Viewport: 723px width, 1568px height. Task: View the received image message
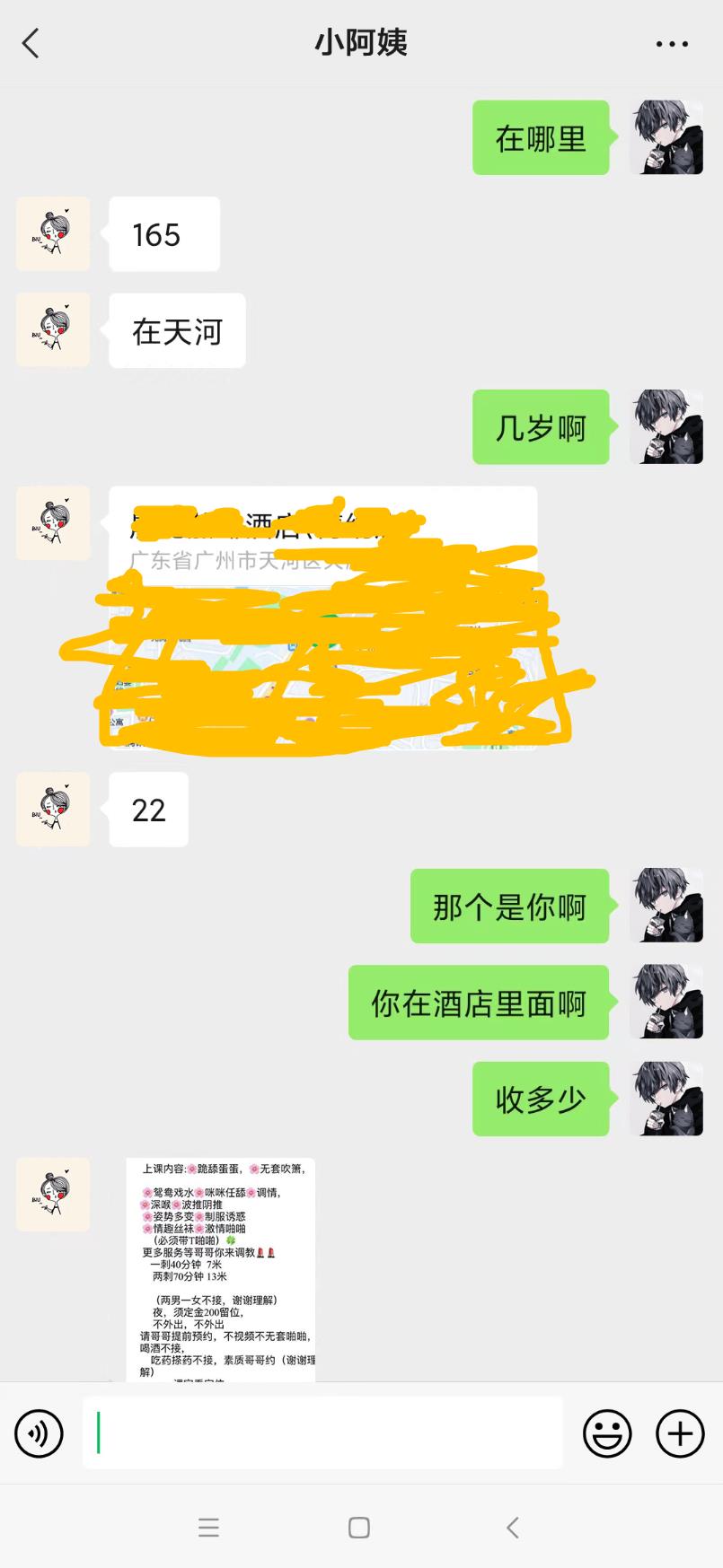tap(221, 1269)
